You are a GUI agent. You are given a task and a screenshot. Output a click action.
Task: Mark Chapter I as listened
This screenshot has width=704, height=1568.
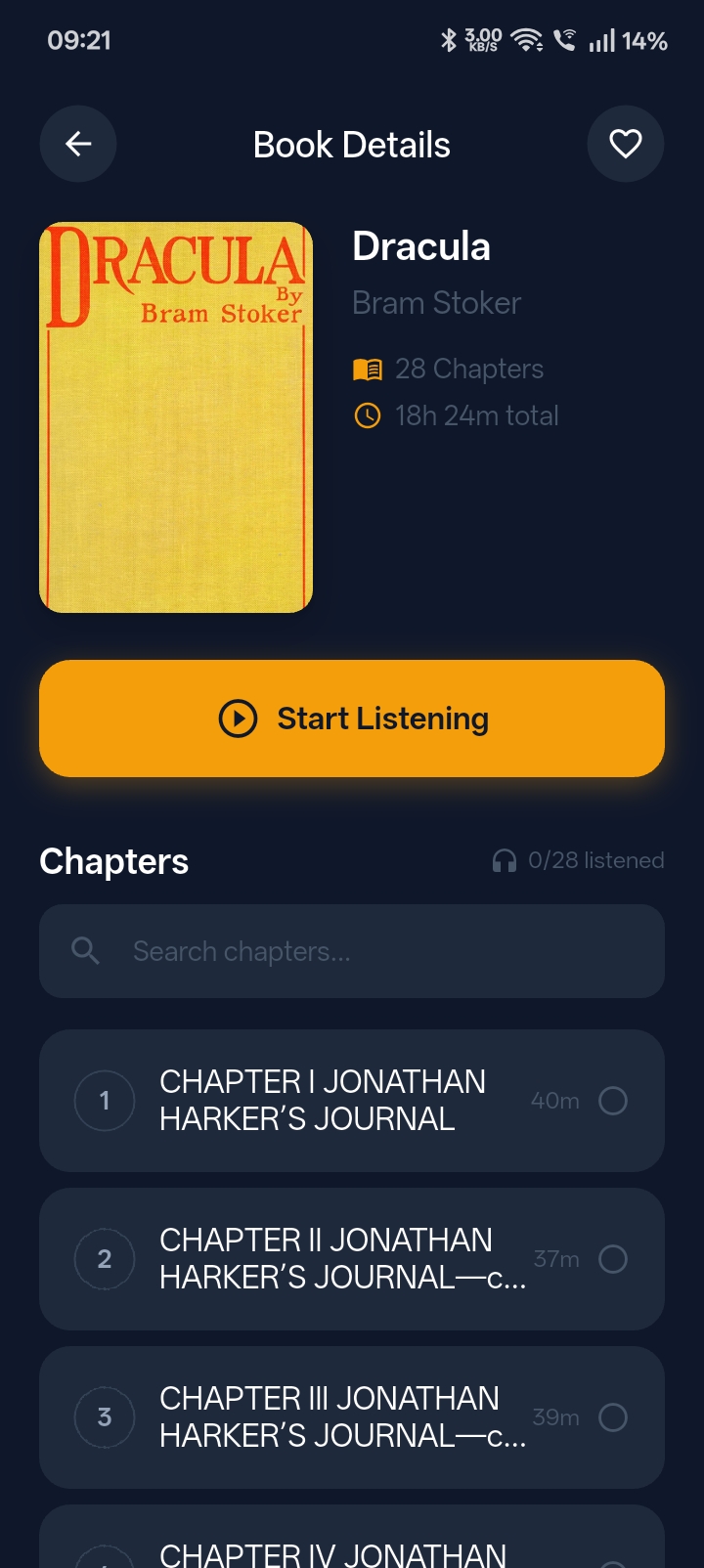pos(614,1101)
